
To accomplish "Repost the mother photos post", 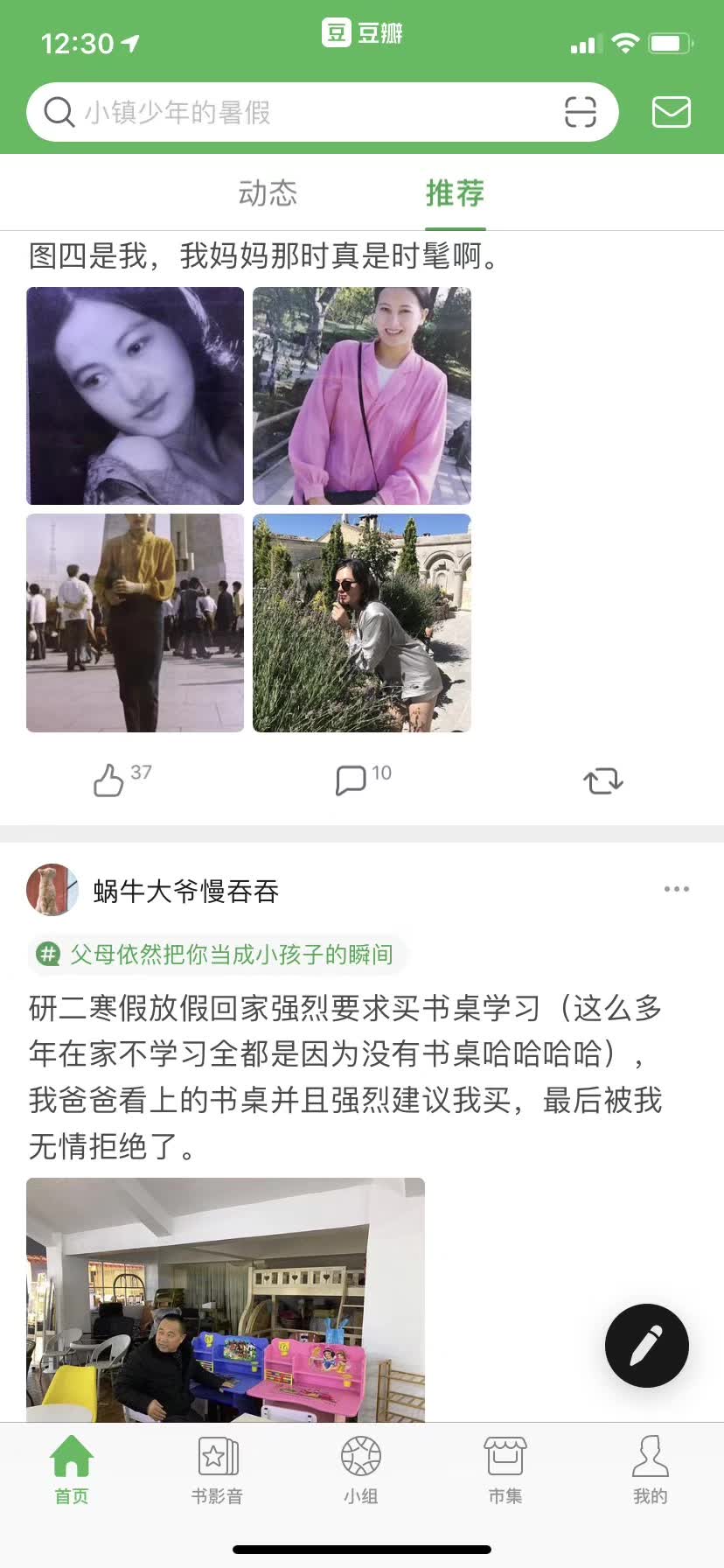I will pyautogui.click(x=602, y=780).
